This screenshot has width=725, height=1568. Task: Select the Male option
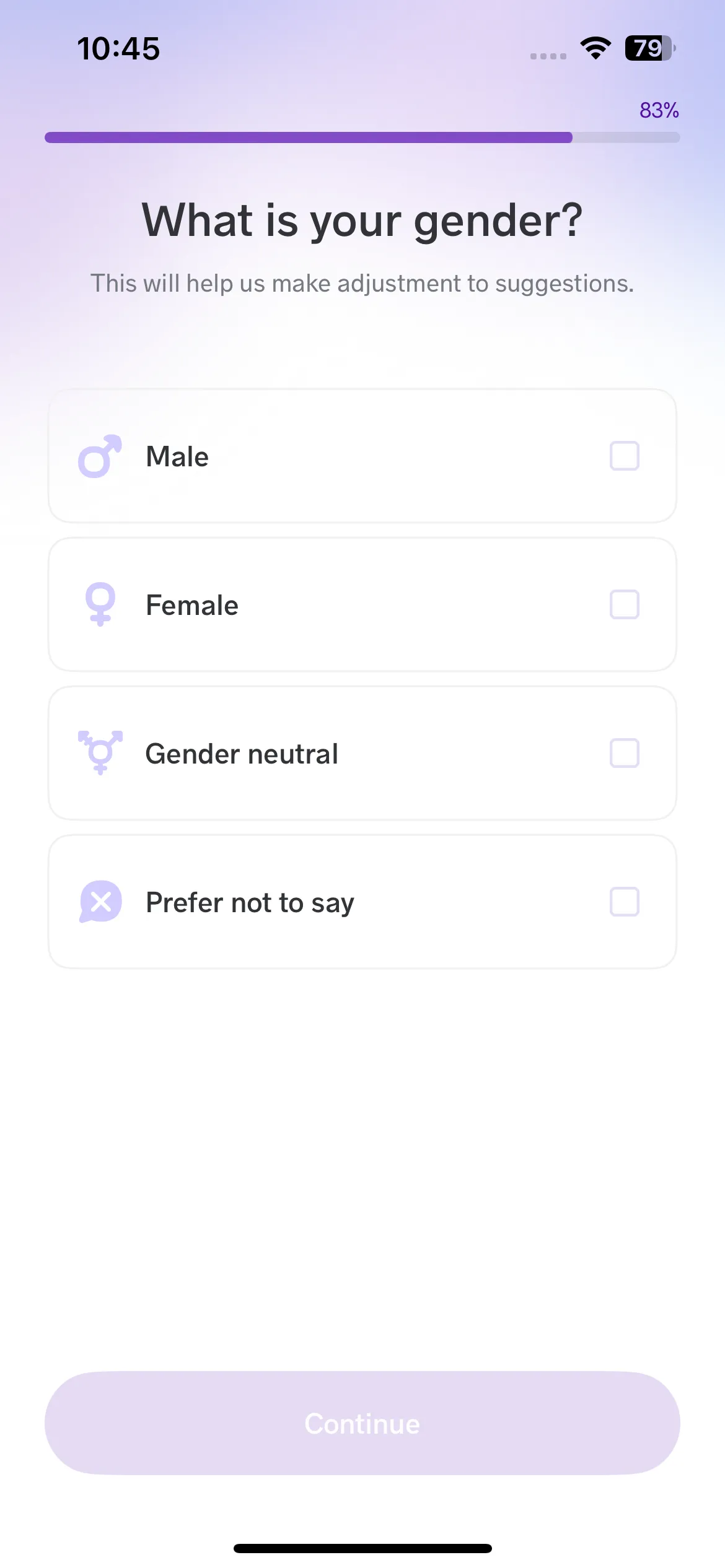click(362, 456)
